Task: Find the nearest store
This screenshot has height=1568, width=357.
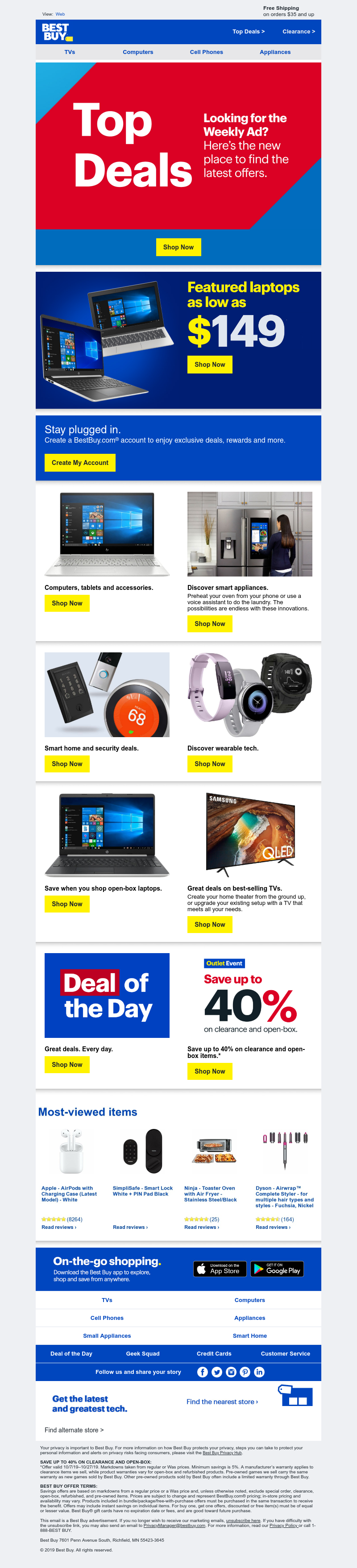Action: tap(222, 1402)
